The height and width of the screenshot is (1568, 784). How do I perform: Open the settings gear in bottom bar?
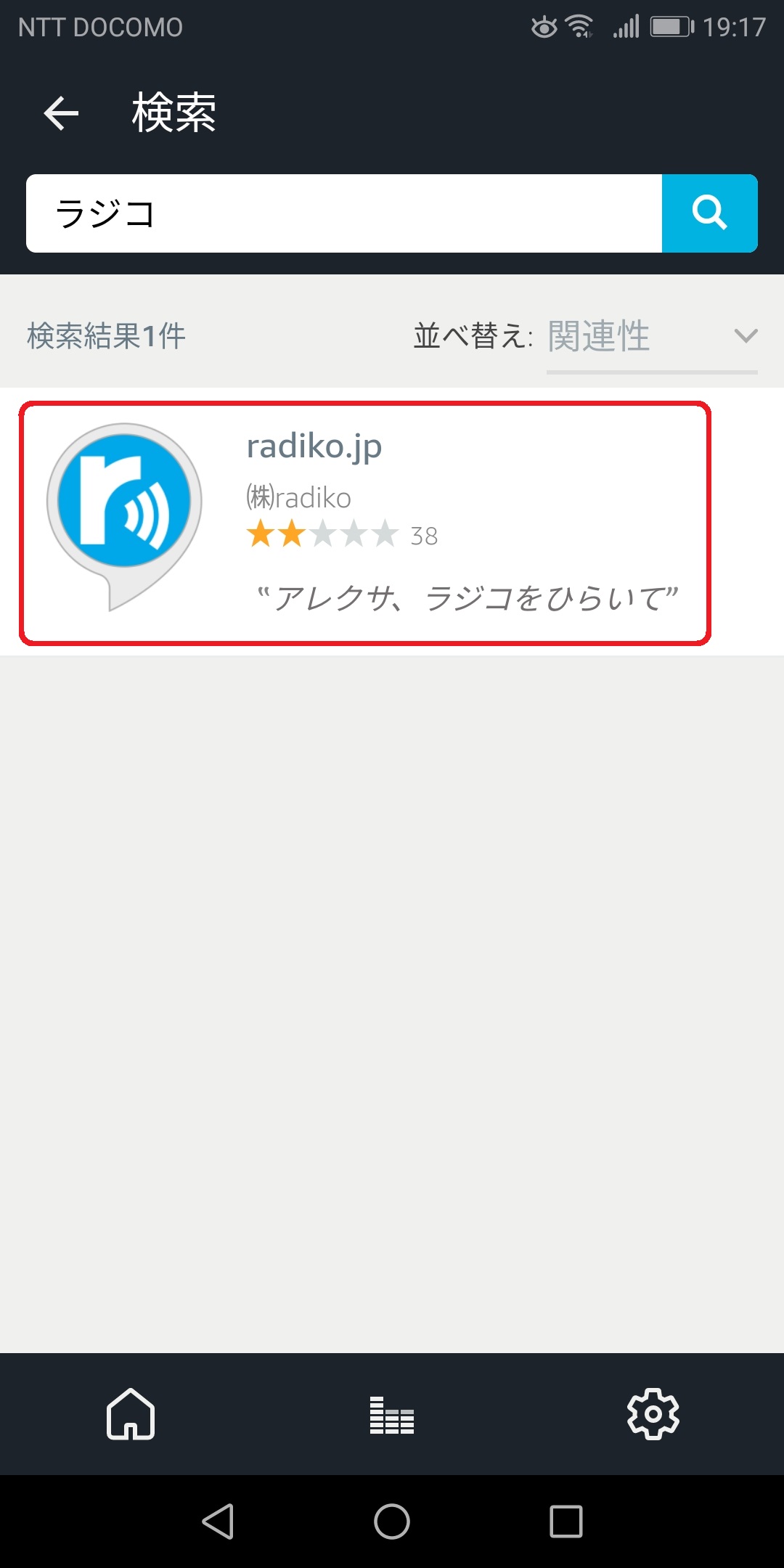coord(653,1414)
